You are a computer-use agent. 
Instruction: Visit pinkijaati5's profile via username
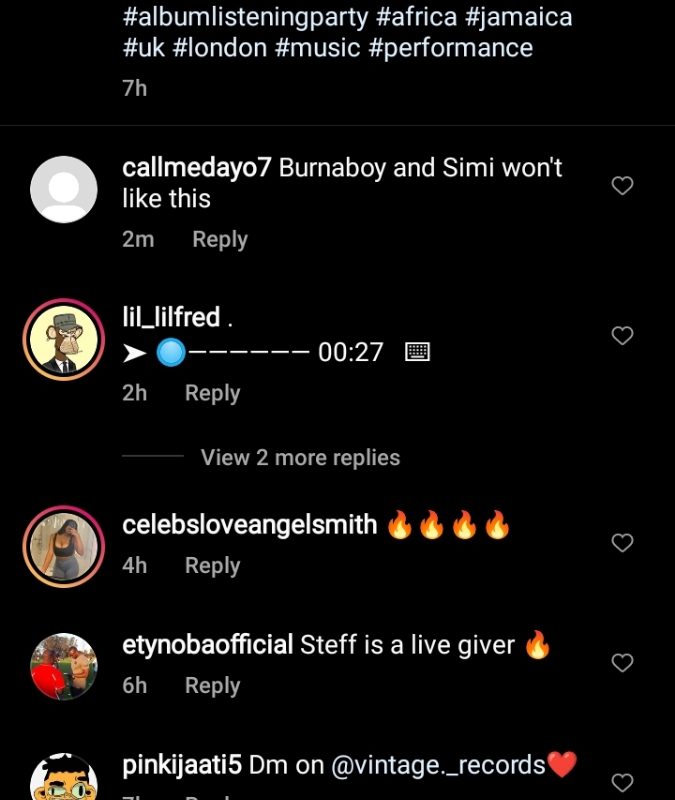point(181,766)
